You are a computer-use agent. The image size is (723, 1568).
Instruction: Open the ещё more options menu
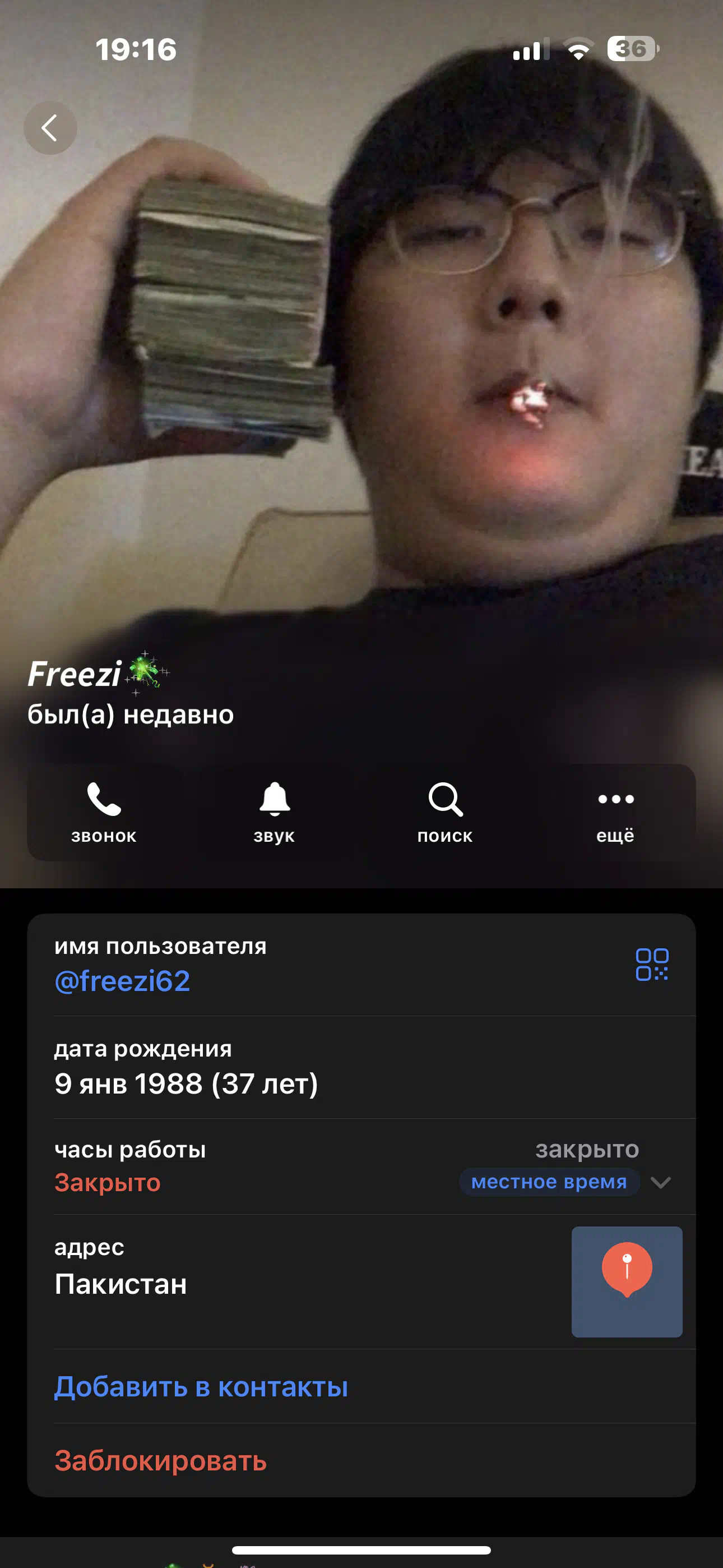click(x=615, y=813)
